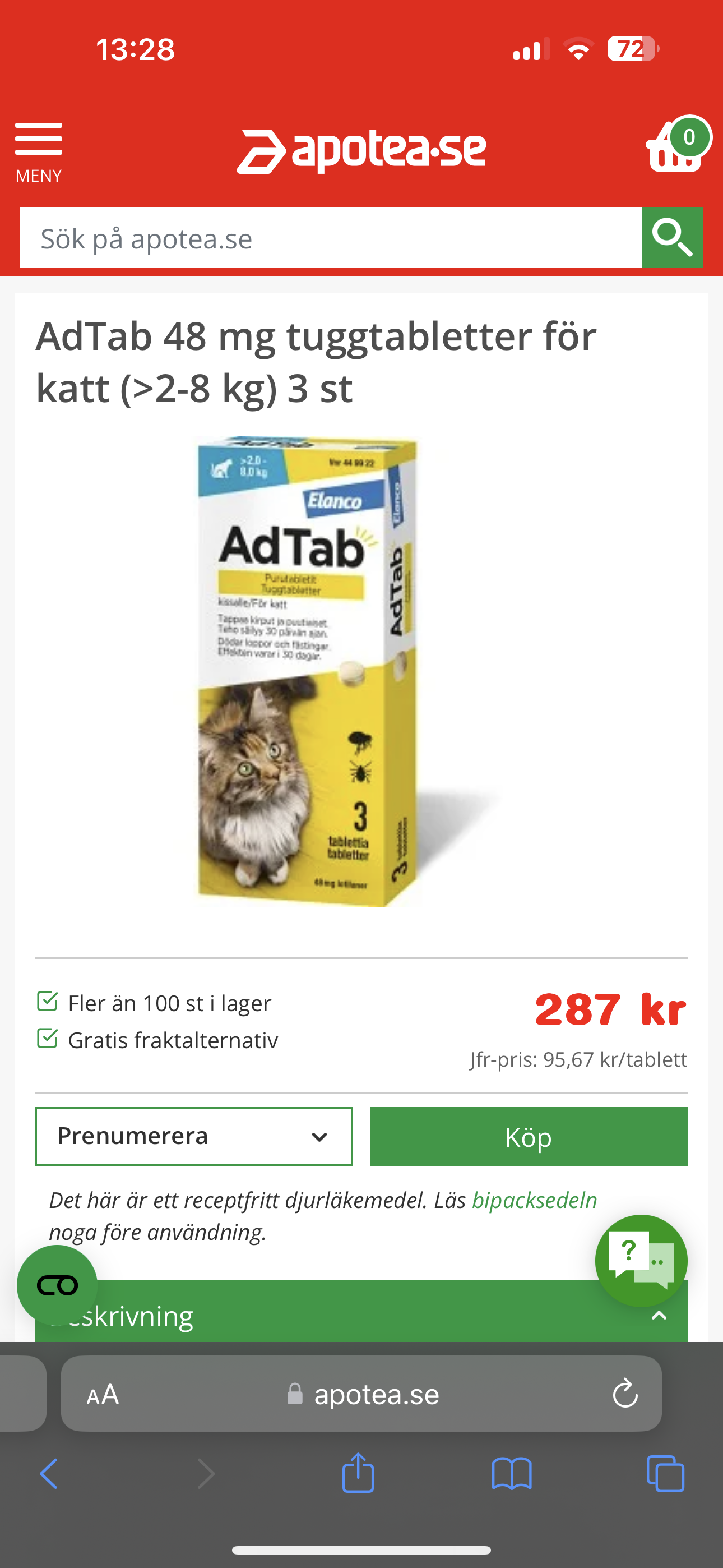Image resolution: width=723 pixels, height=1568 pixels.
Task: Tap the green magnifier search button
Action: coord(672,238)
